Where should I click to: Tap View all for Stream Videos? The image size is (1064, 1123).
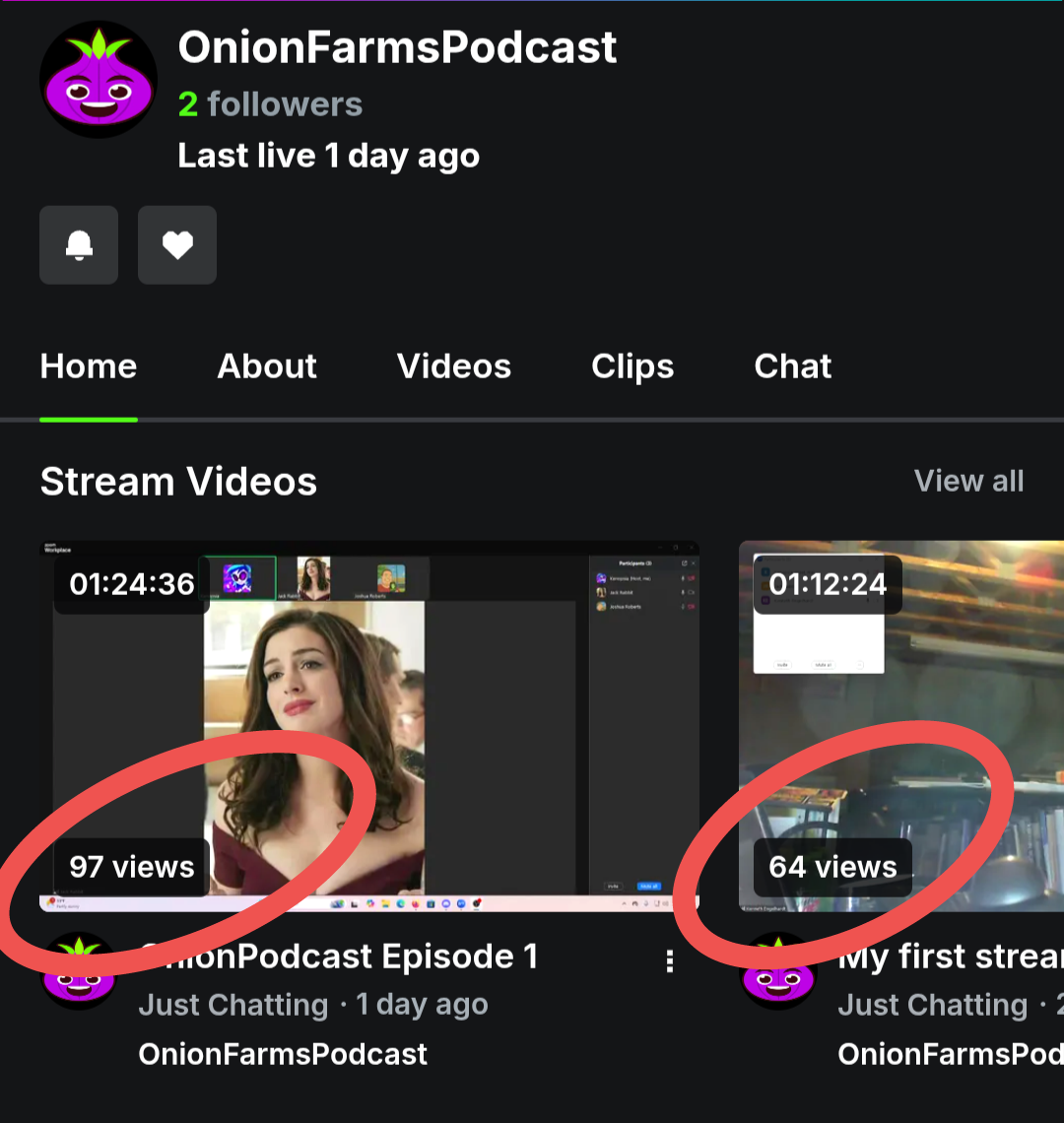click(x=968, y=481)
